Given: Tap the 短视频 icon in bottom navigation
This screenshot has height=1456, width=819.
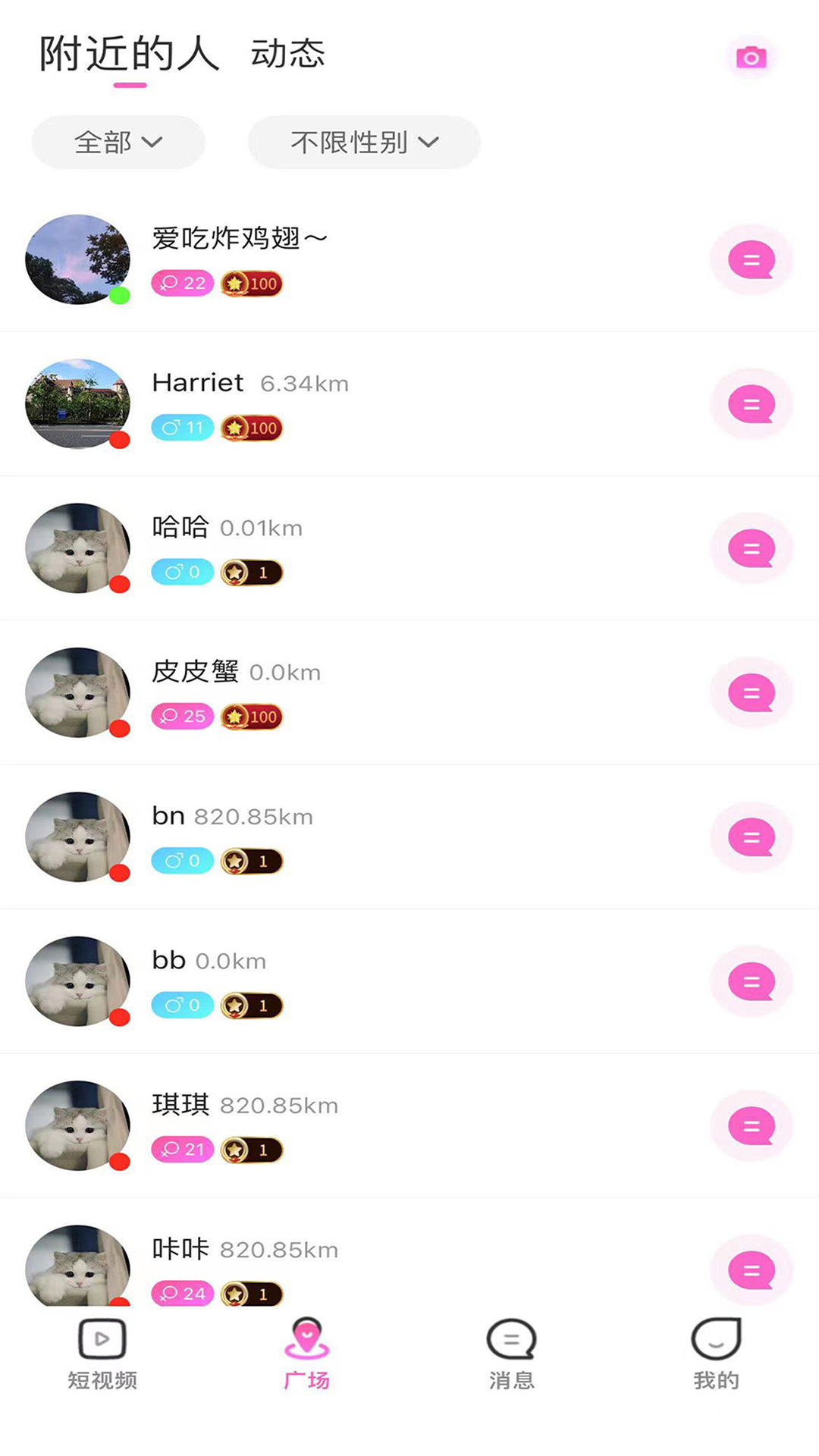Looking at the screenshot, I should pyautogui.click(x=101, y=1354).
